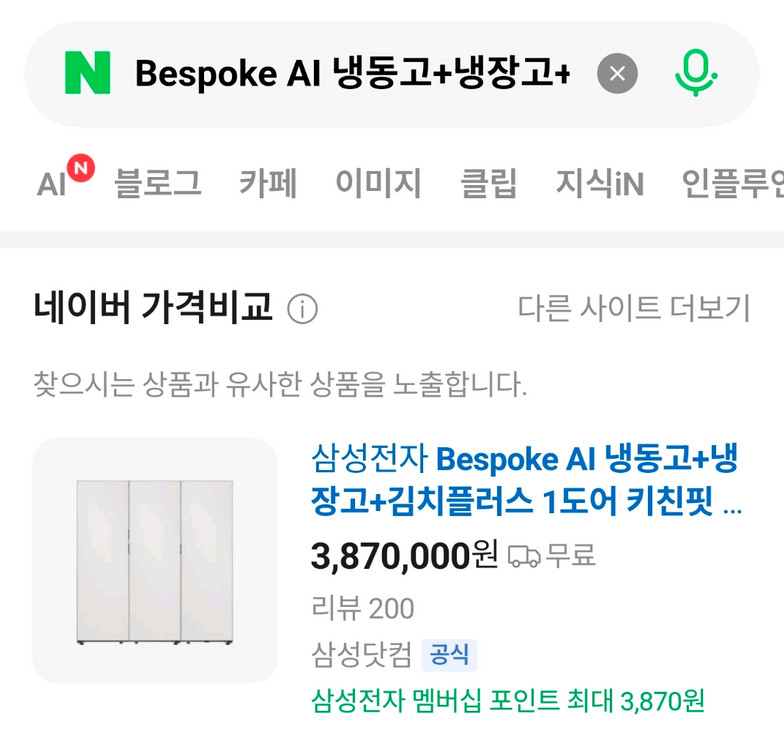The width and height of the screenshot is (784, 750).
Task: Open the 삼성전자 Bespoke AI product title link
Action: point(526,480)
